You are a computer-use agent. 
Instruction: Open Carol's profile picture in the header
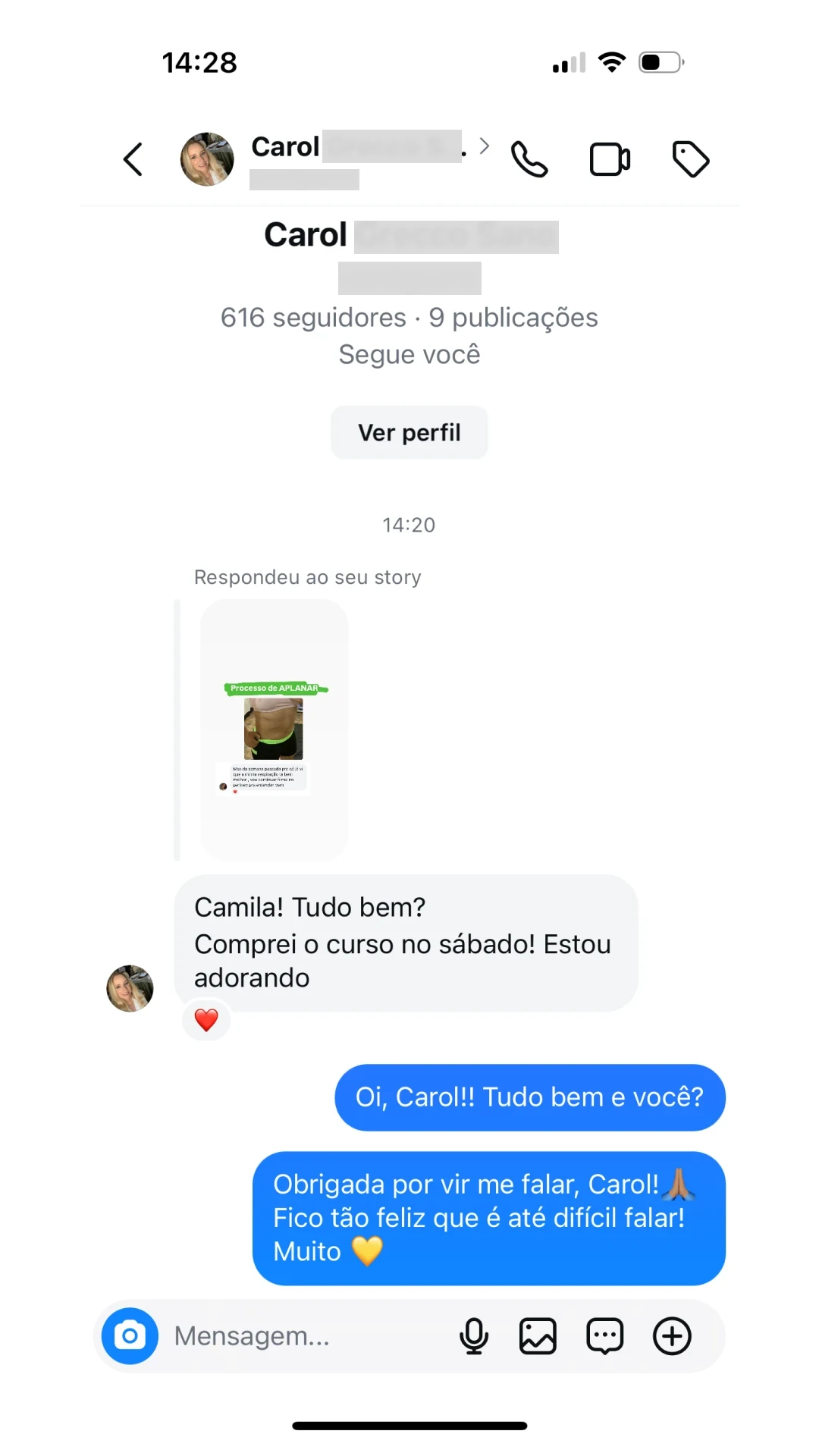pyautogui.click(x=206, y=159)
